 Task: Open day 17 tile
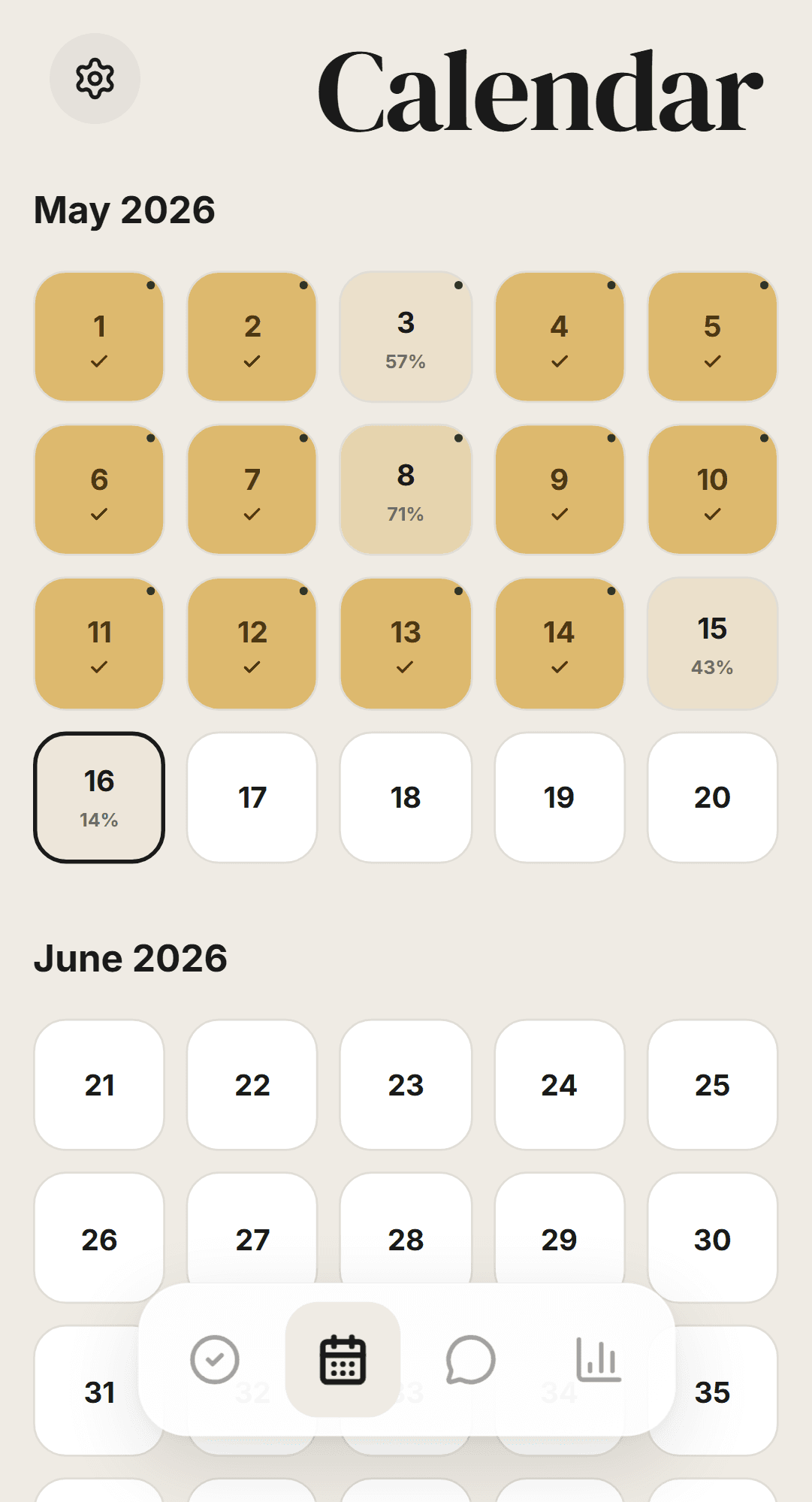[252, 797]
